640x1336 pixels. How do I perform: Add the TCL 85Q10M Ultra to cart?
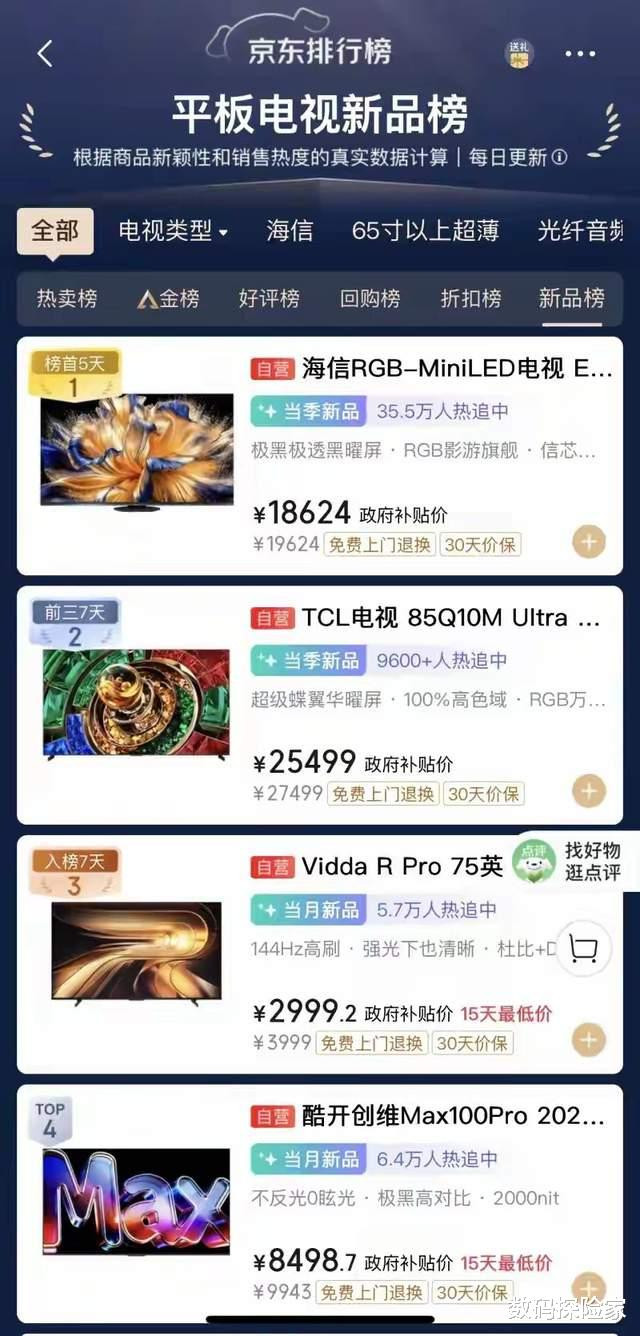click(x=589, y=792)
